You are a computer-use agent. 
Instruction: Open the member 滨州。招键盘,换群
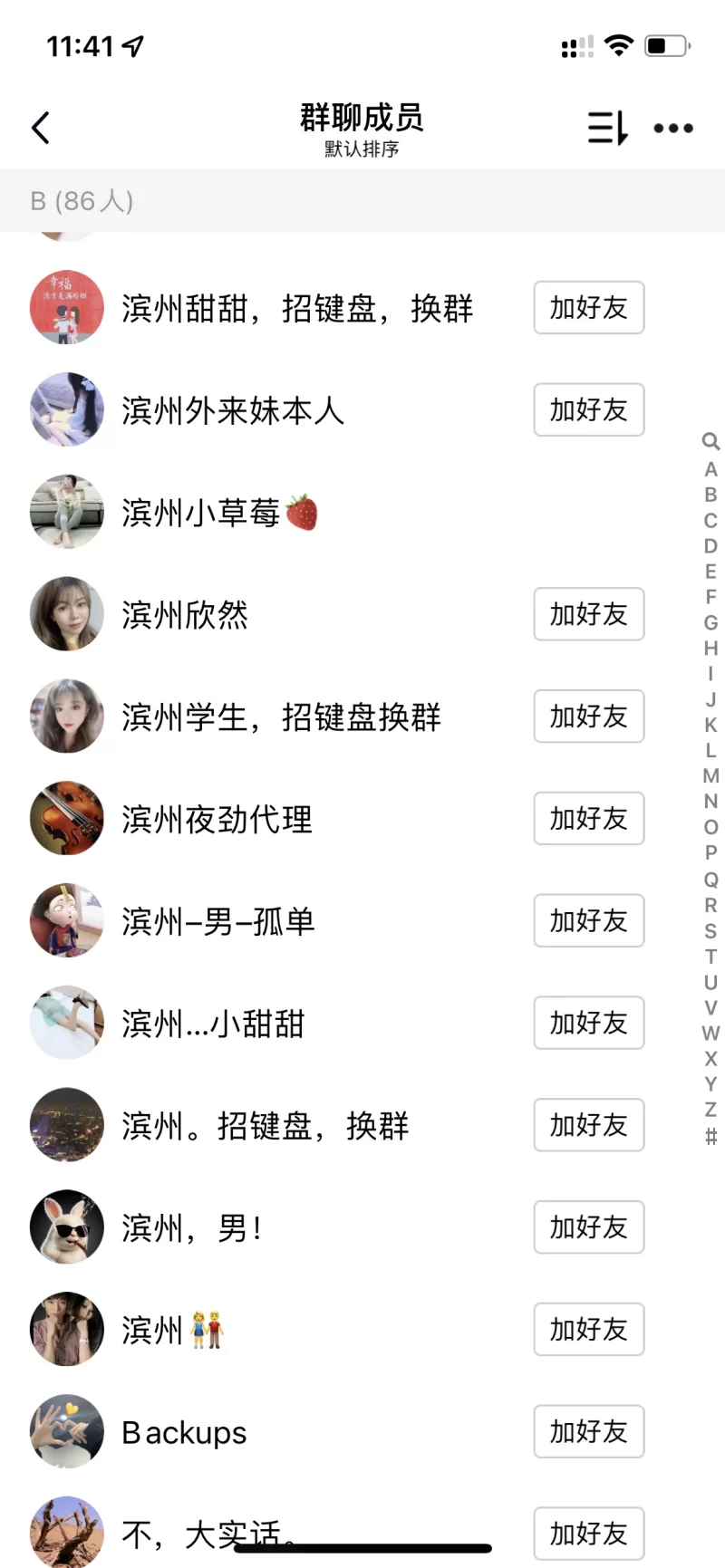point(265,1126)
